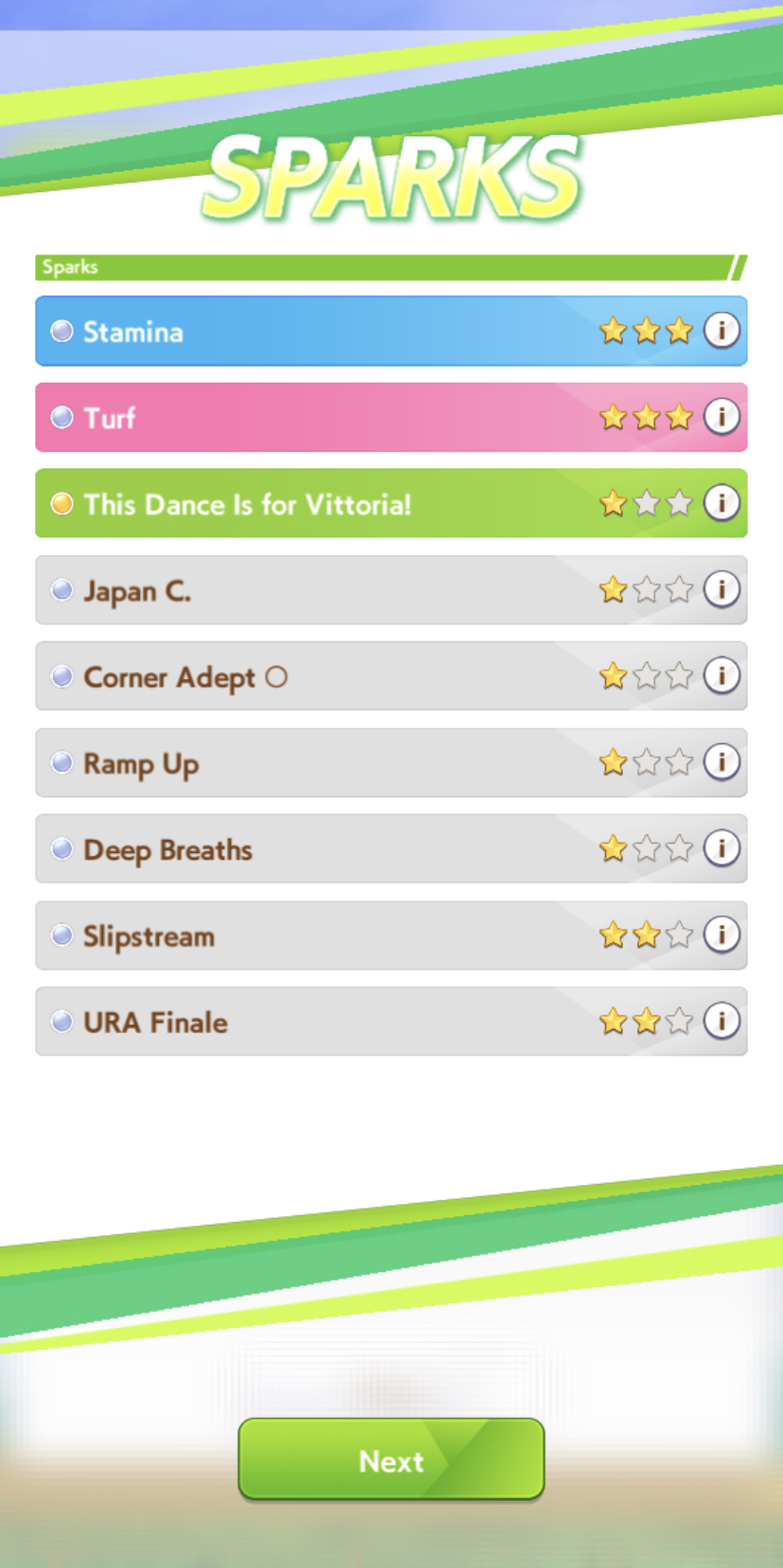
Task: View Deep Breaths spark details
Action: 722,848
